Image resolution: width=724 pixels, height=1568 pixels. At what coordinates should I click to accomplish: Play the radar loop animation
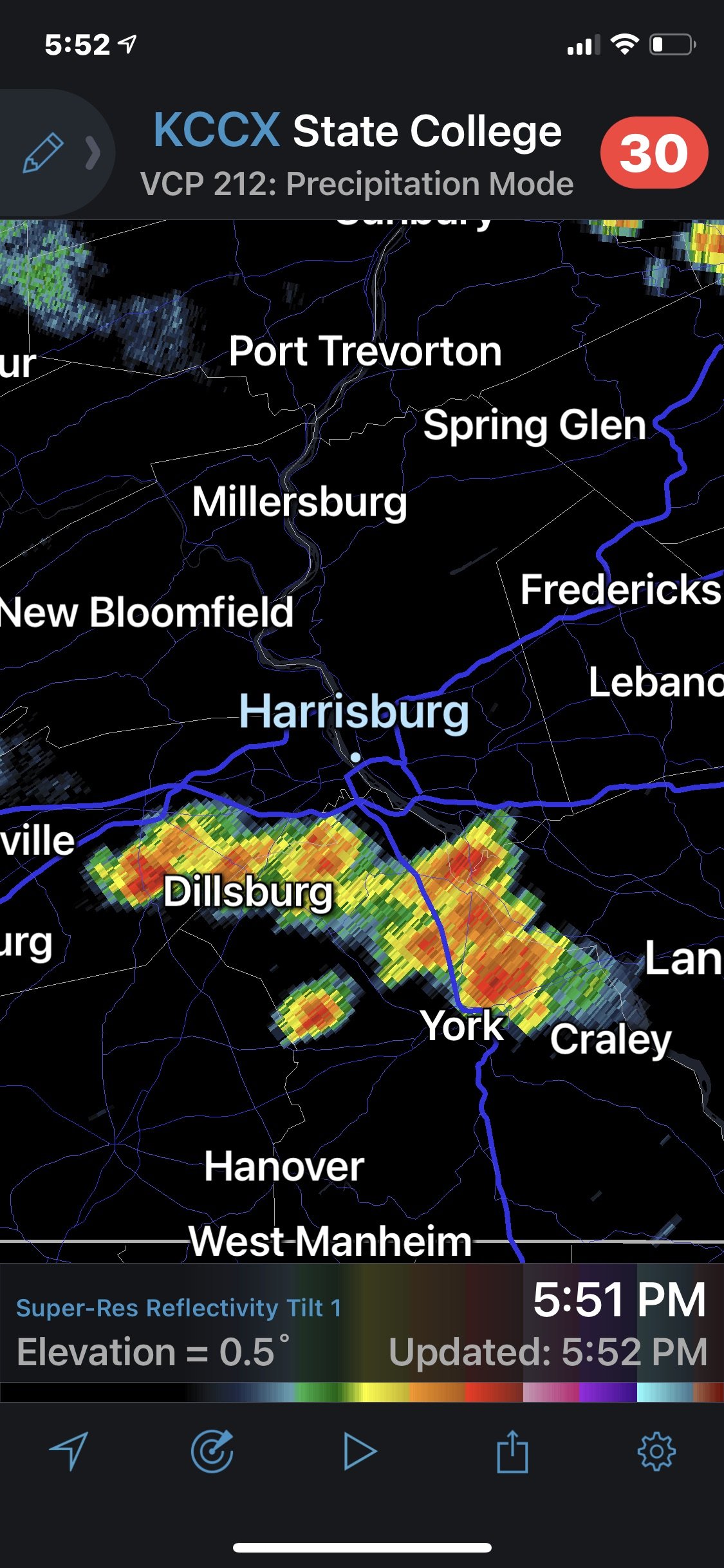[359, 1451]
